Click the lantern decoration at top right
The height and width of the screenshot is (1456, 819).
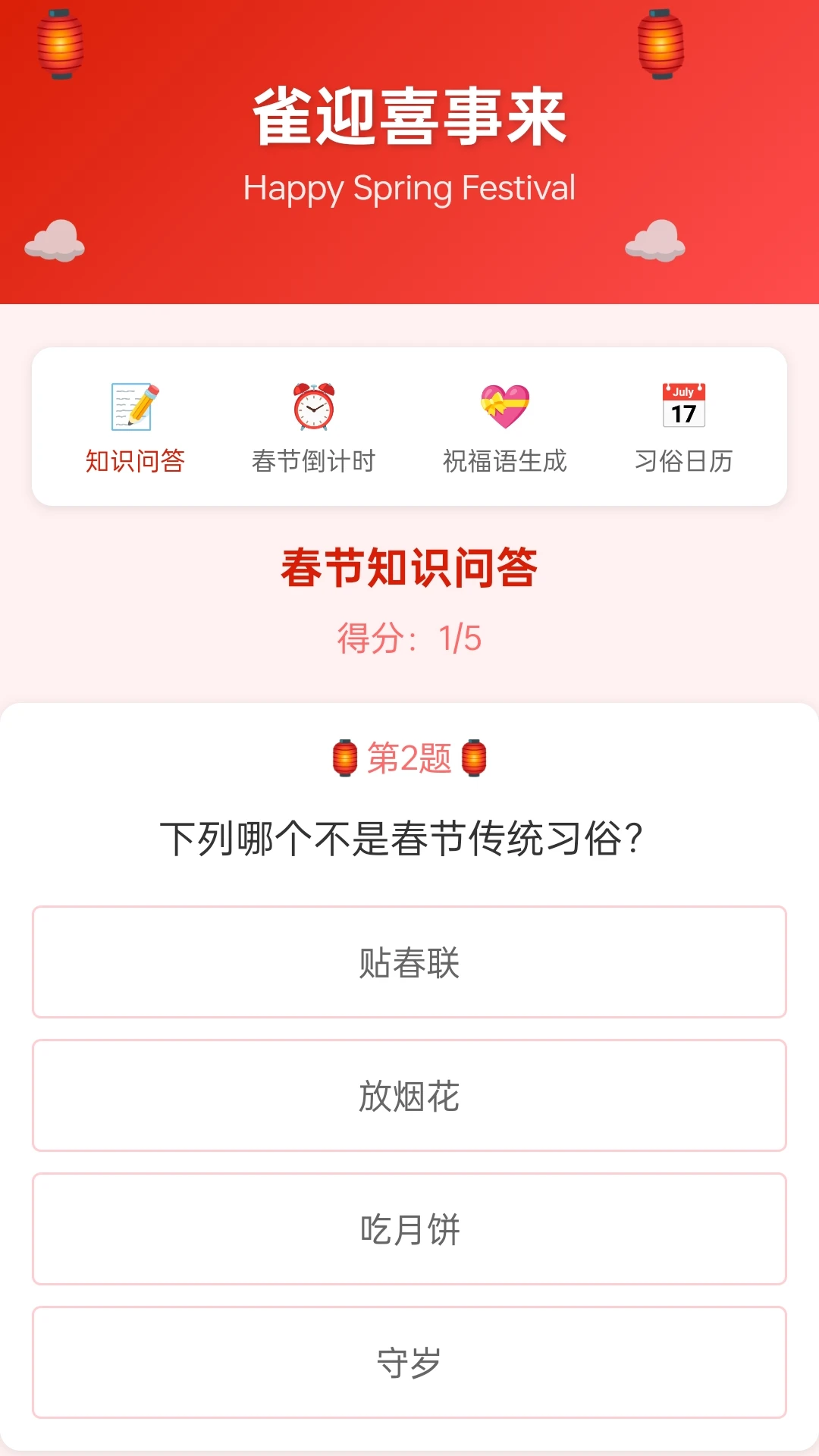(x=662, y=44)
